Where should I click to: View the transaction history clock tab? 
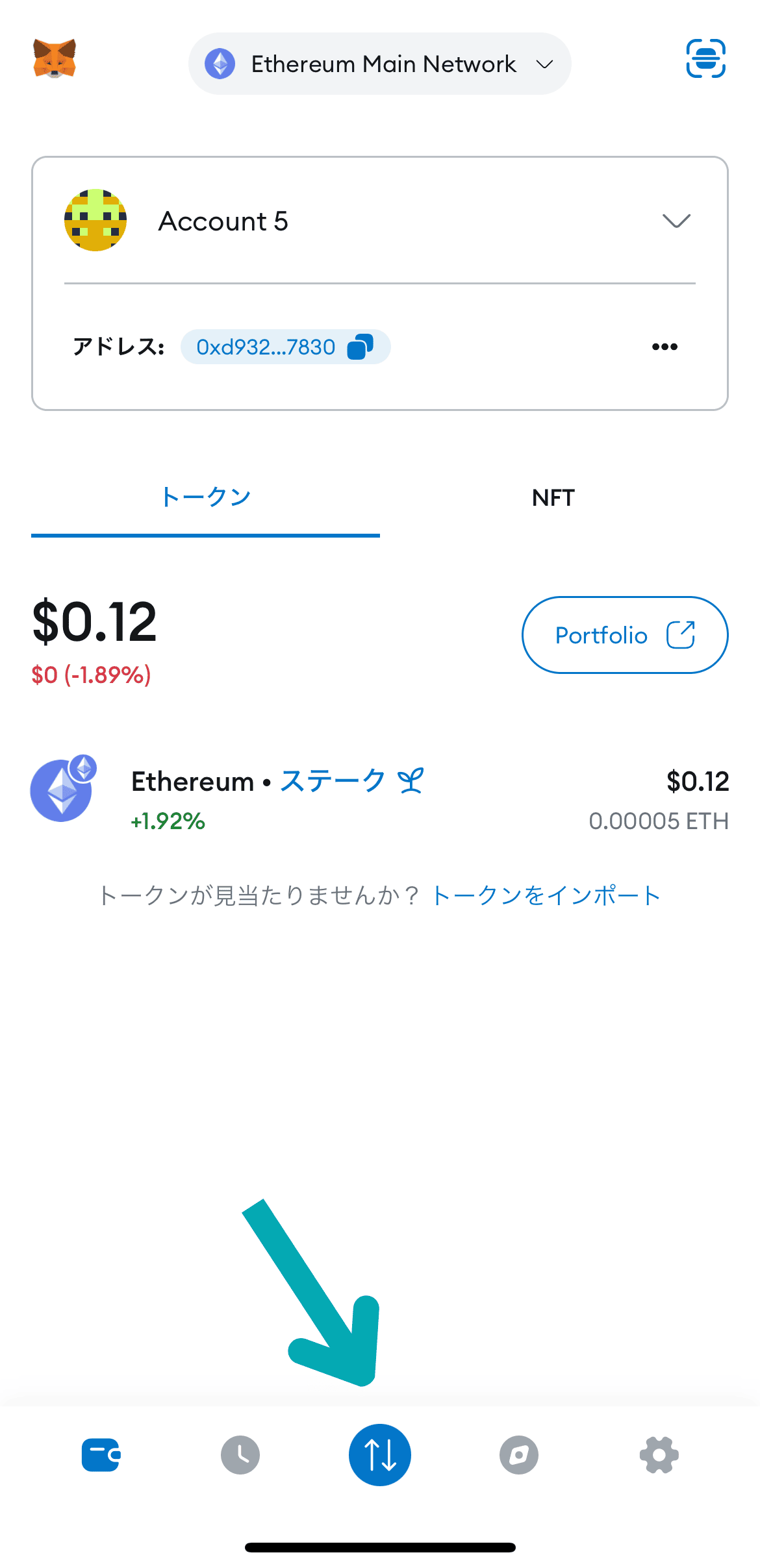coord(240,1454)
